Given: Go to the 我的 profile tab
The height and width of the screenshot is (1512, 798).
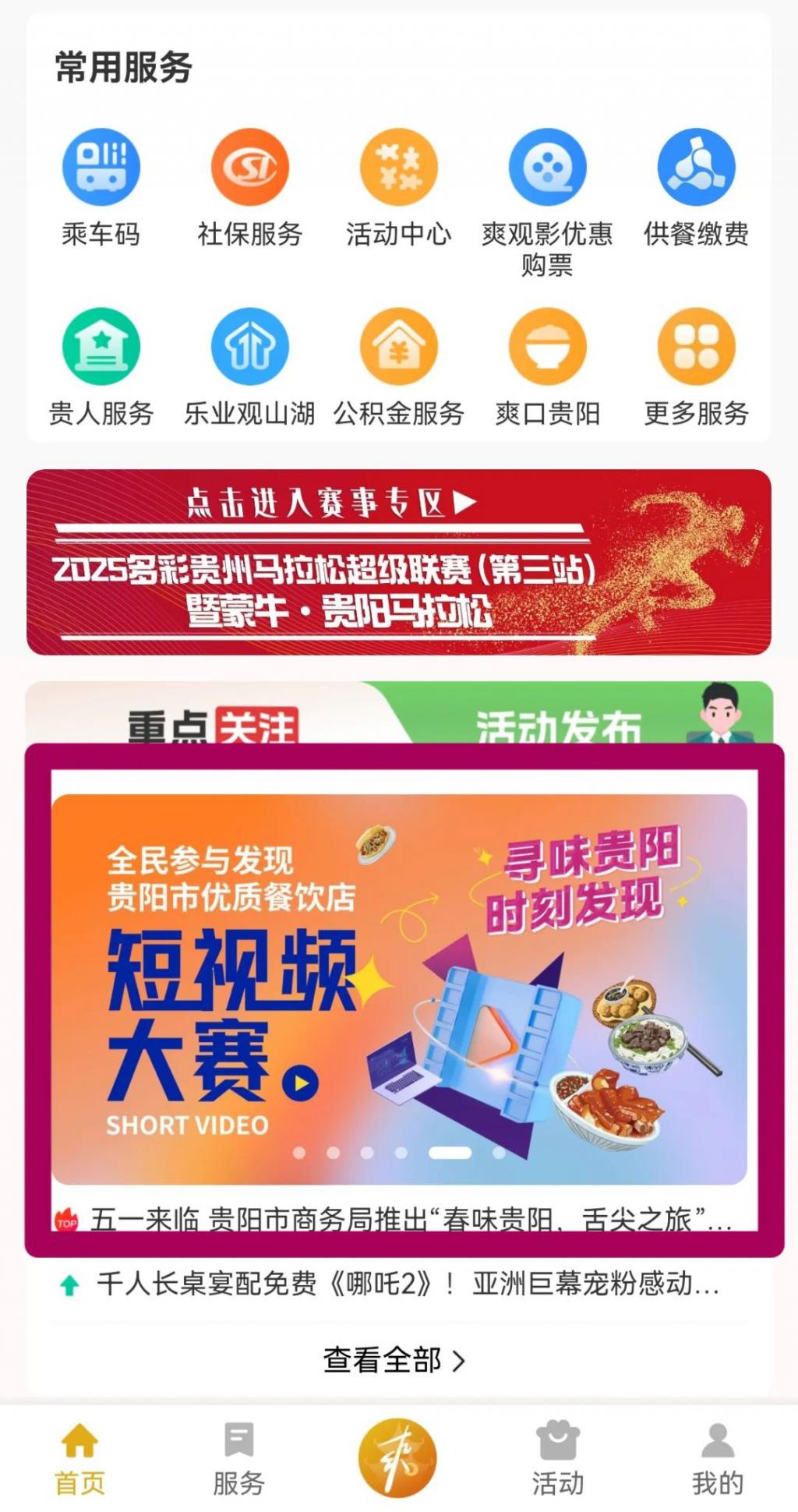Looking at the screenshot, I should [x=717, y=1459].
